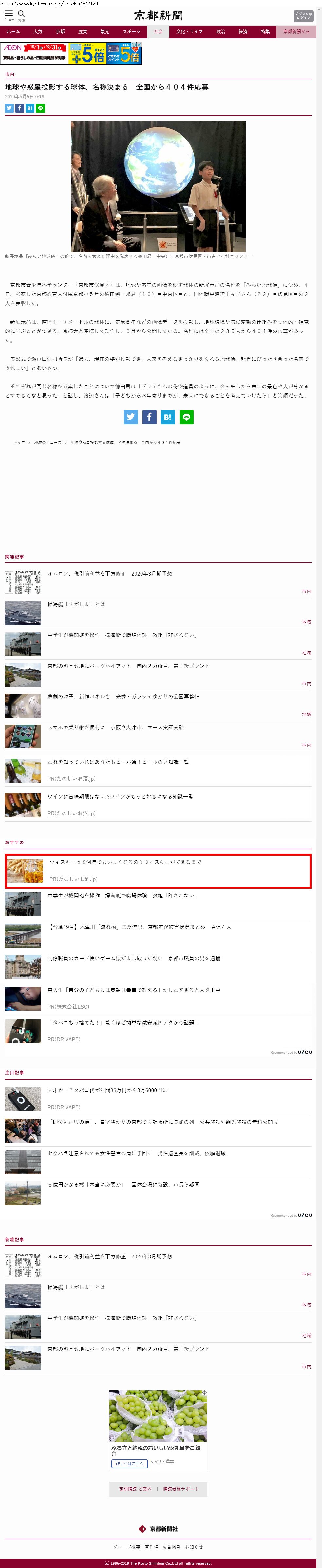
Task: Share article on Twitter below the date
Action: [9, 108]
